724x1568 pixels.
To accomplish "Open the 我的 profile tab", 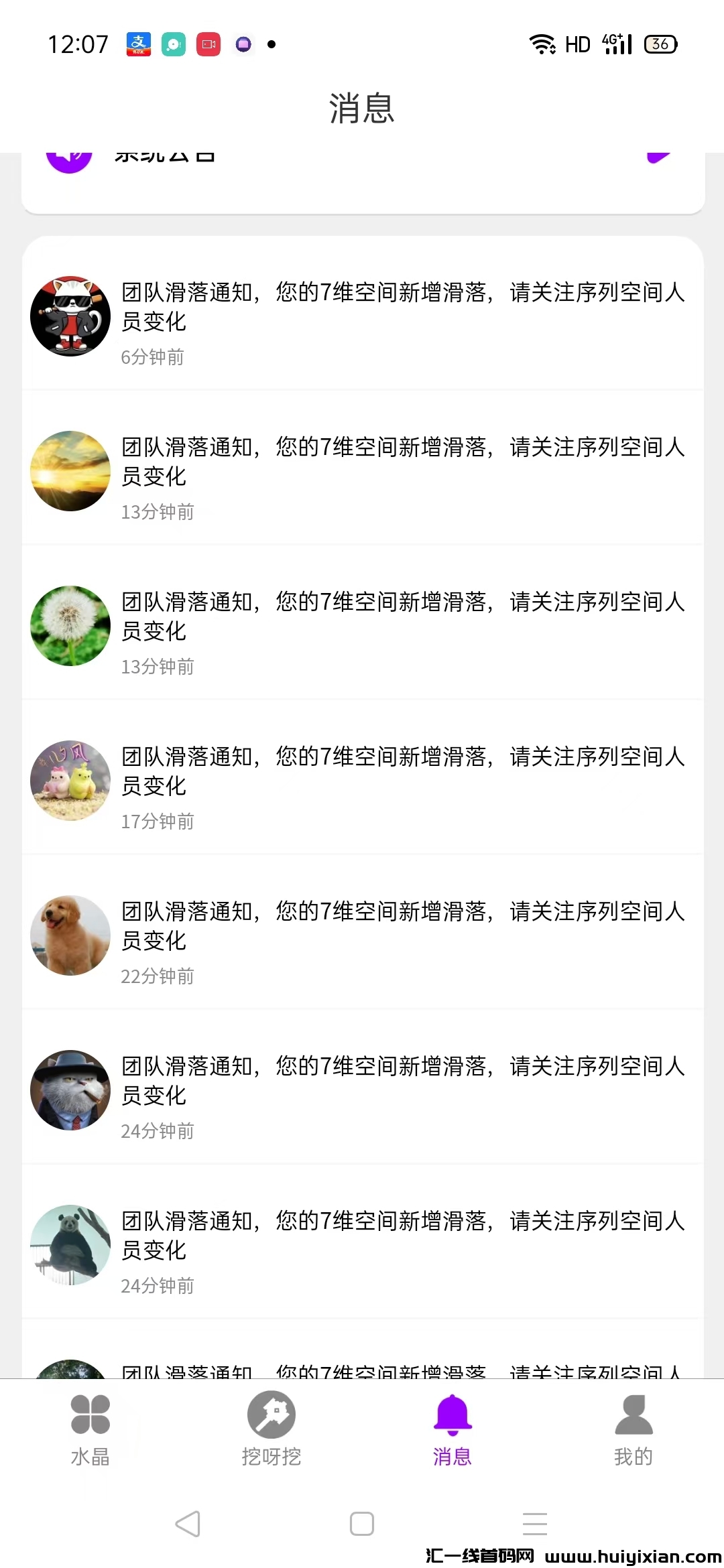I will point(633,1429).
